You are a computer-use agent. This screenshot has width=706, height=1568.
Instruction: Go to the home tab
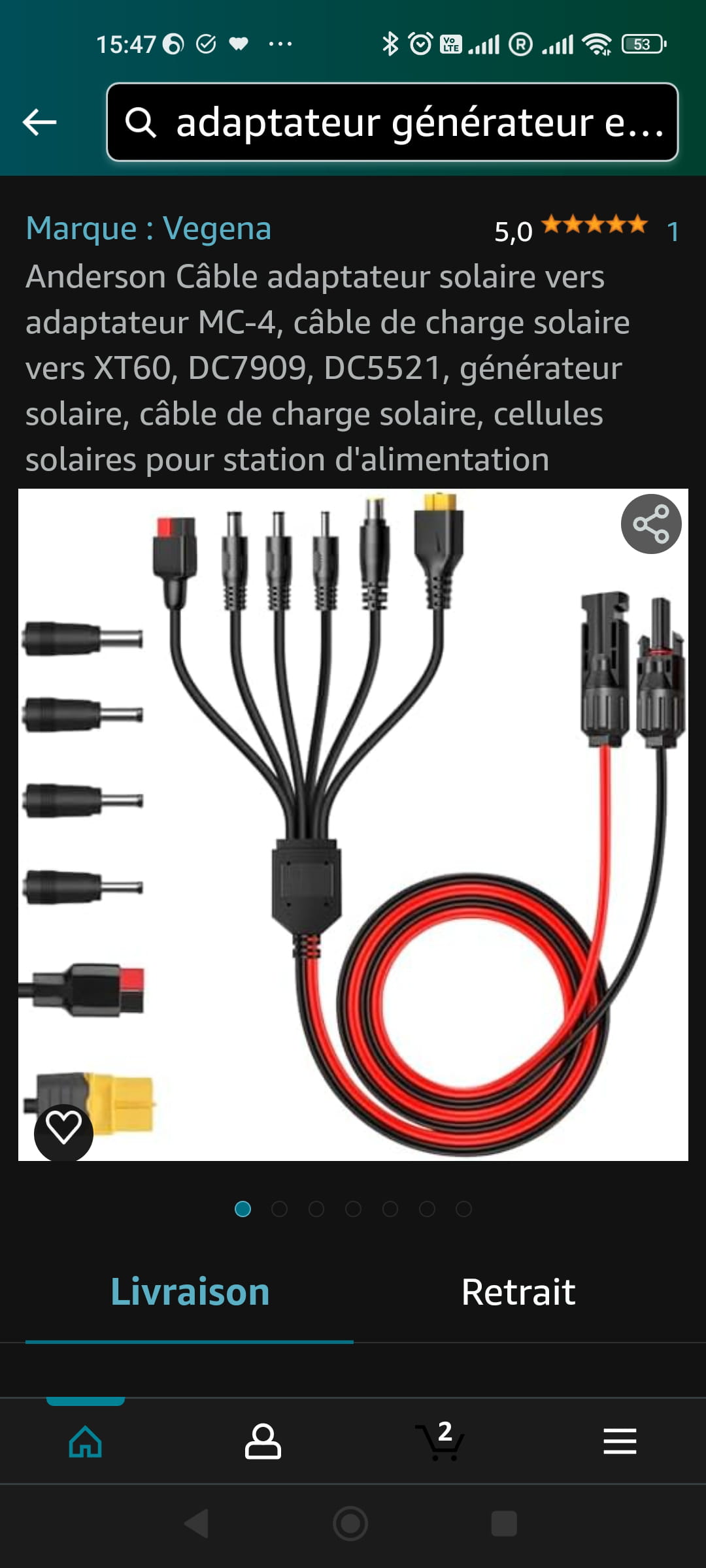coord(86,1441)
